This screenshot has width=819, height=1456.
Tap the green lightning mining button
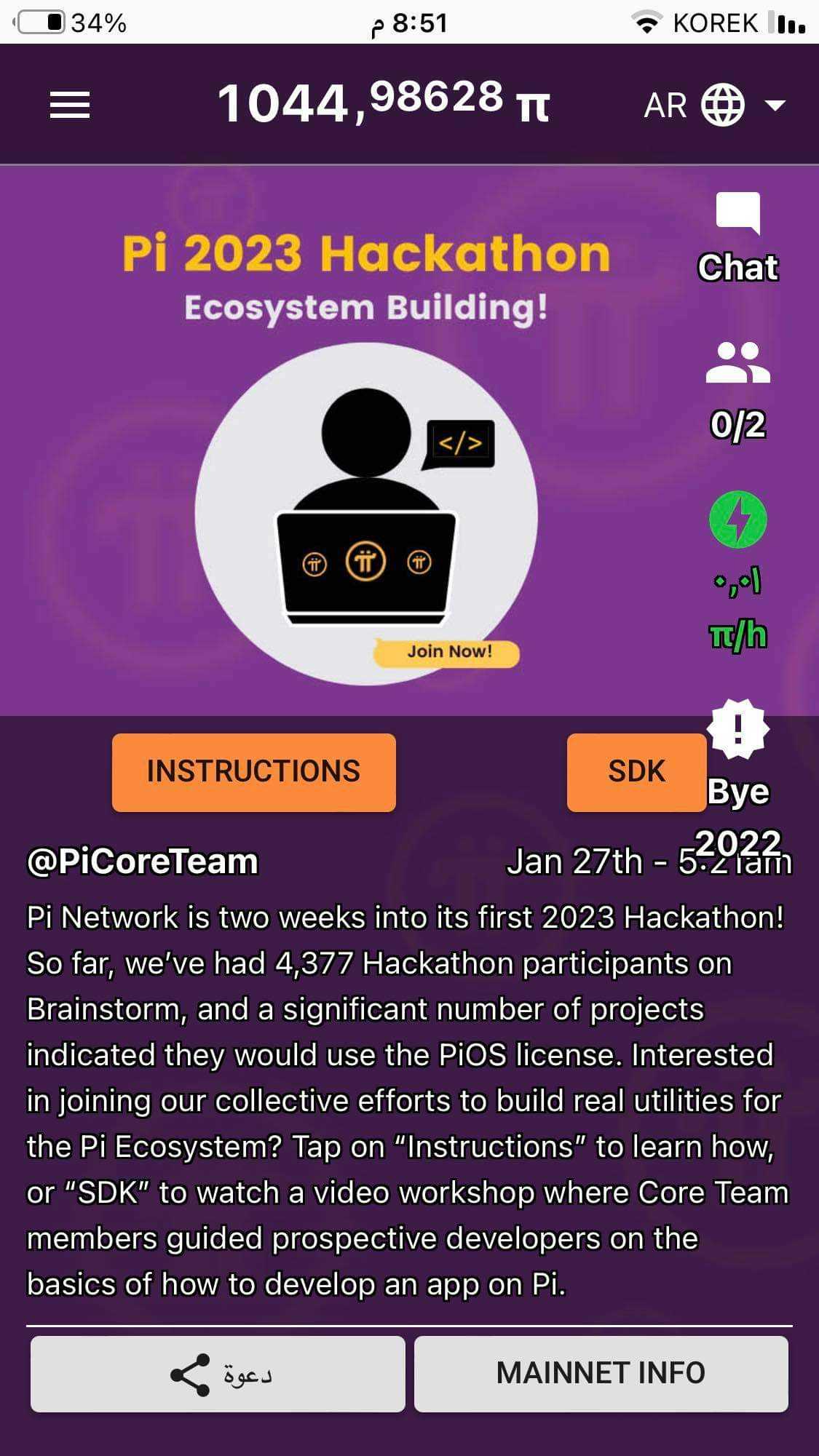point(737,520)
